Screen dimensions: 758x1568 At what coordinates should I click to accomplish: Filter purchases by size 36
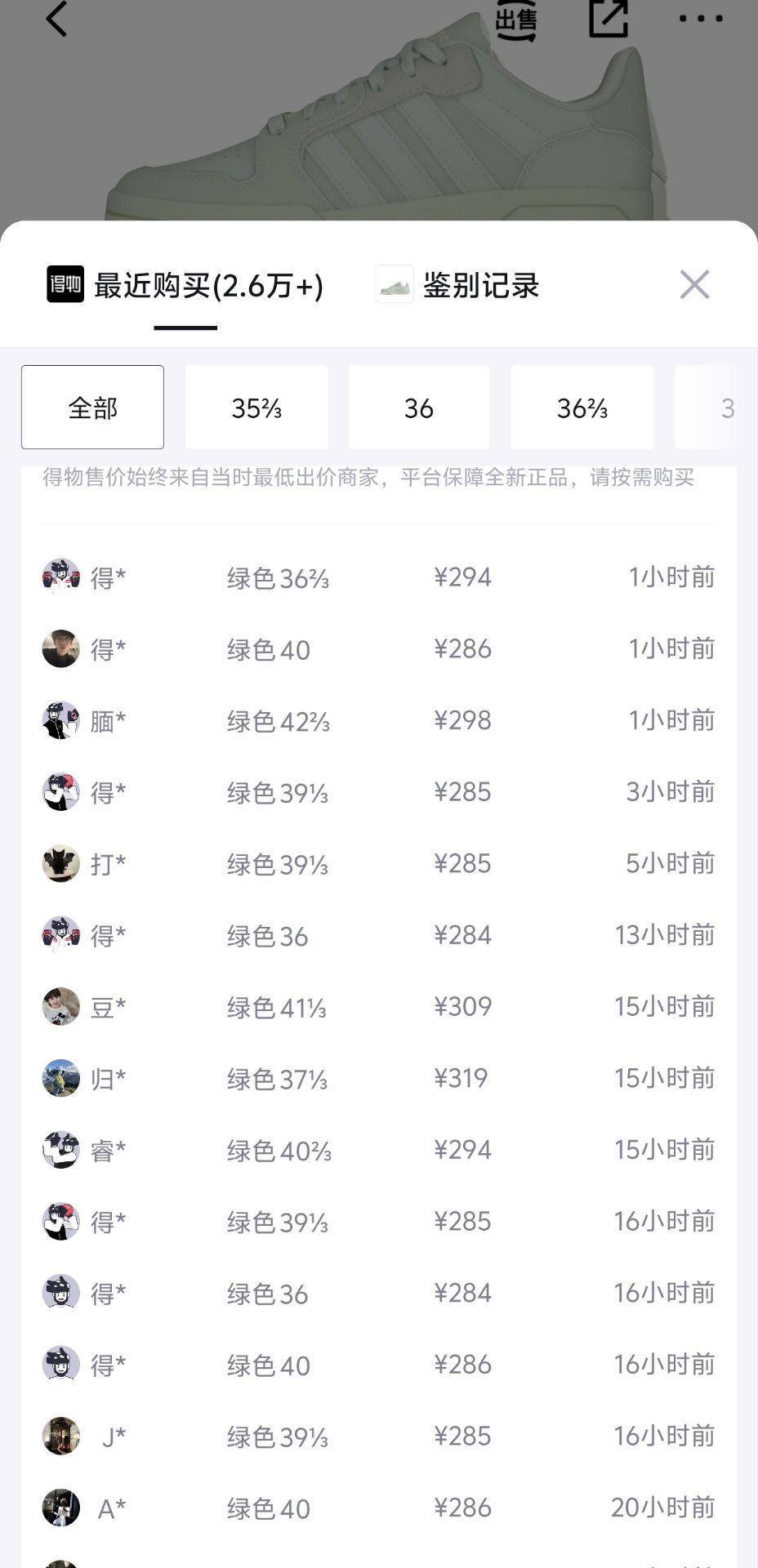tap(419, 408)
